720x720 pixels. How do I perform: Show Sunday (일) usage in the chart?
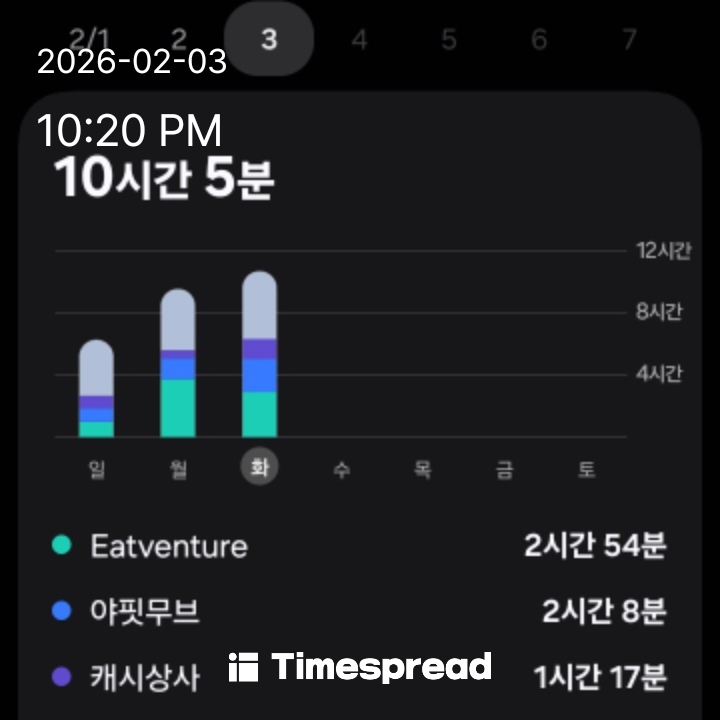tap(96, 389)
